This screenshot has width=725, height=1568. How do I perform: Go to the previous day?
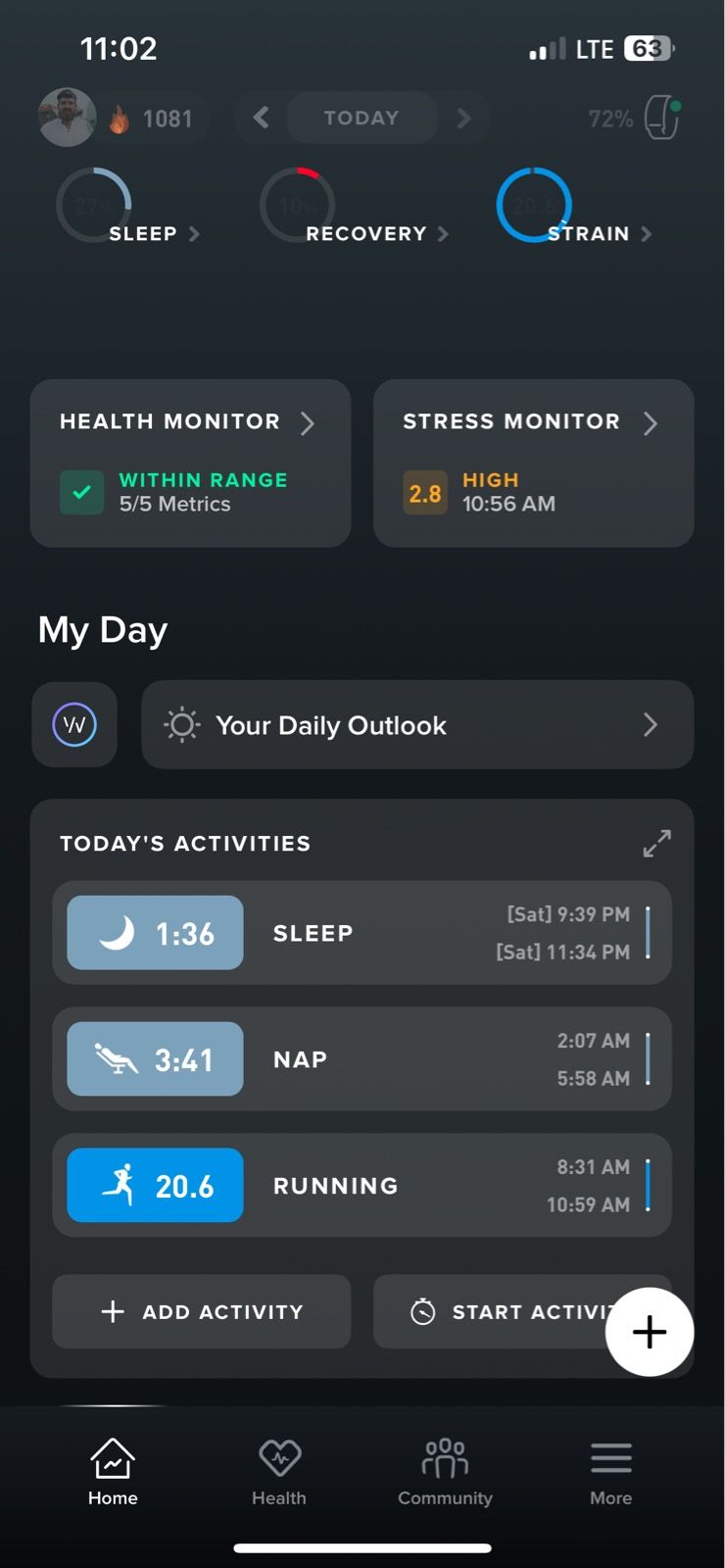coord(261,118)
